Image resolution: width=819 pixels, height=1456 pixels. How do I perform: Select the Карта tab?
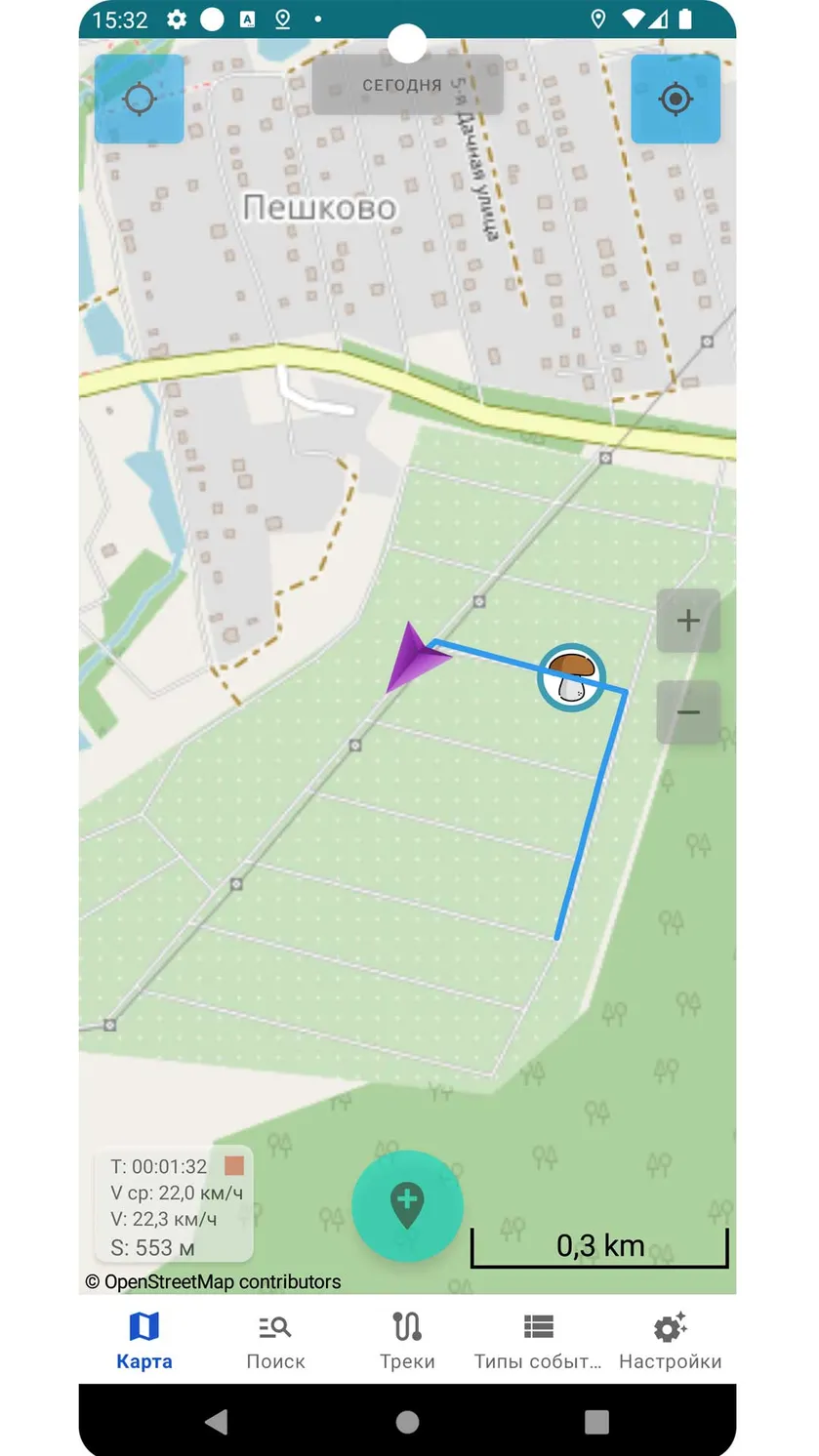tap(144, 1342)
